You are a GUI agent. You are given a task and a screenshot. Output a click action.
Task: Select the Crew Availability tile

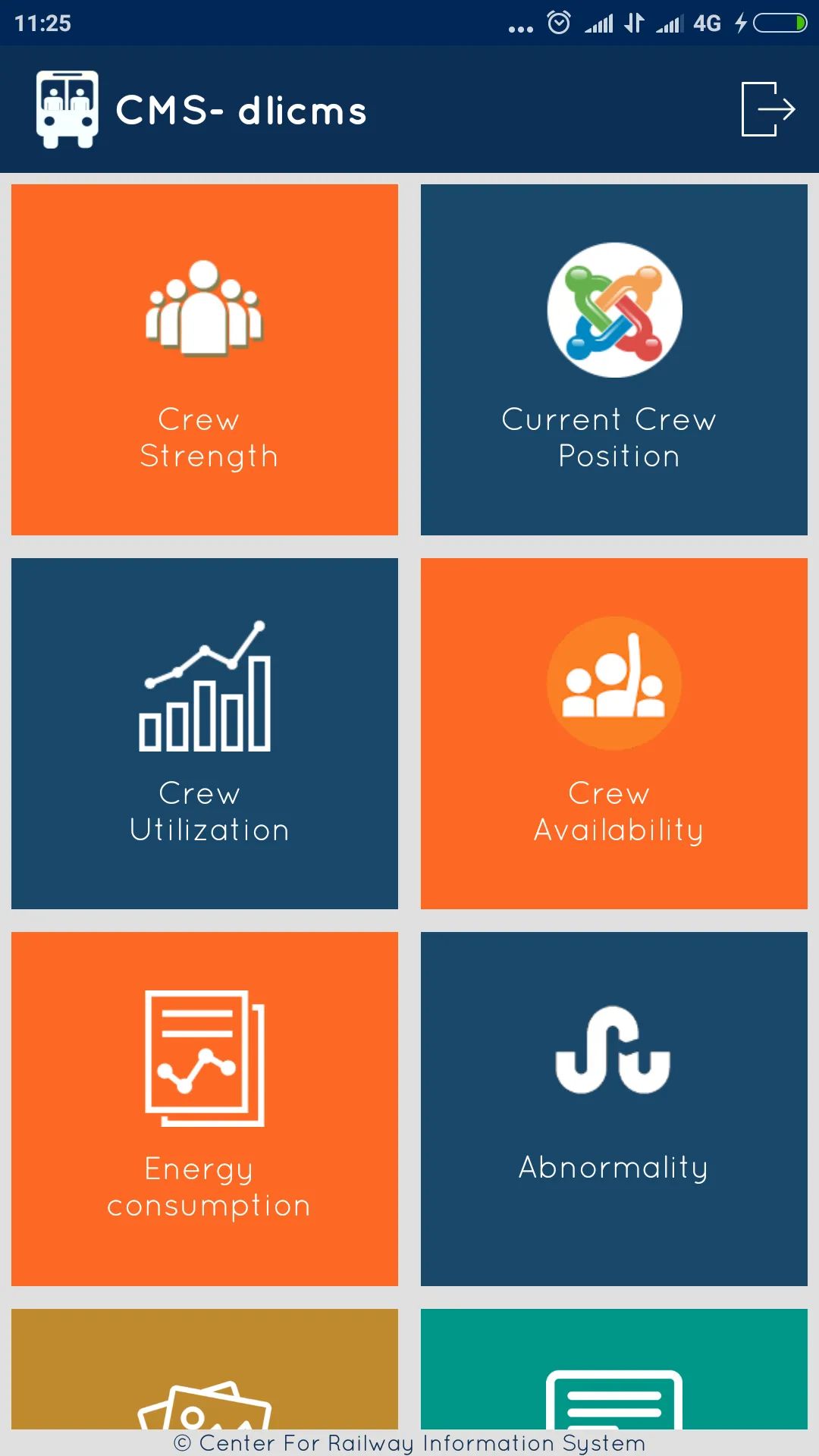pyautogui.click(x=614, y=733)
